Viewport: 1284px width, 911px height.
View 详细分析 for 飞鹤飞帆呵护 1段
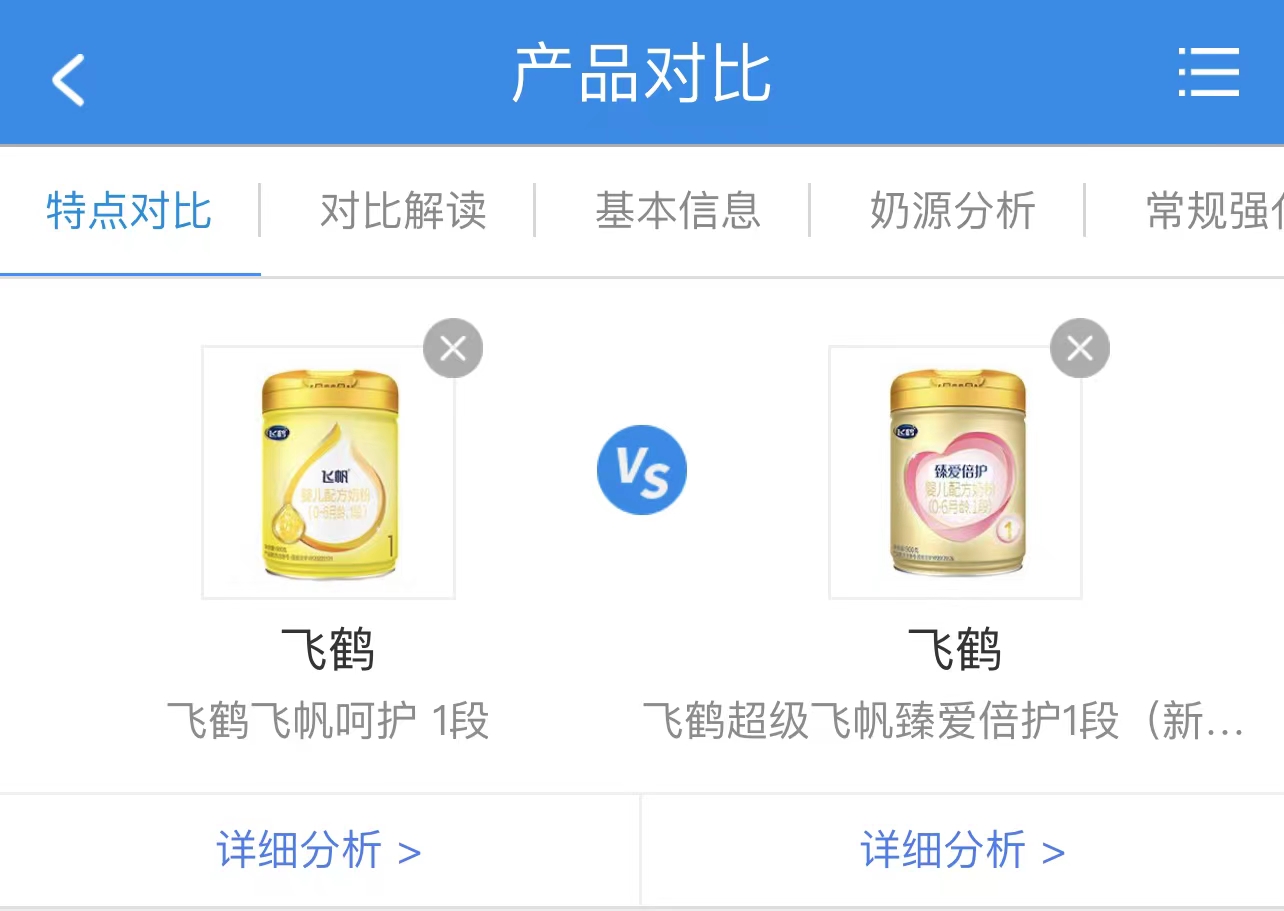click(319, 851)
